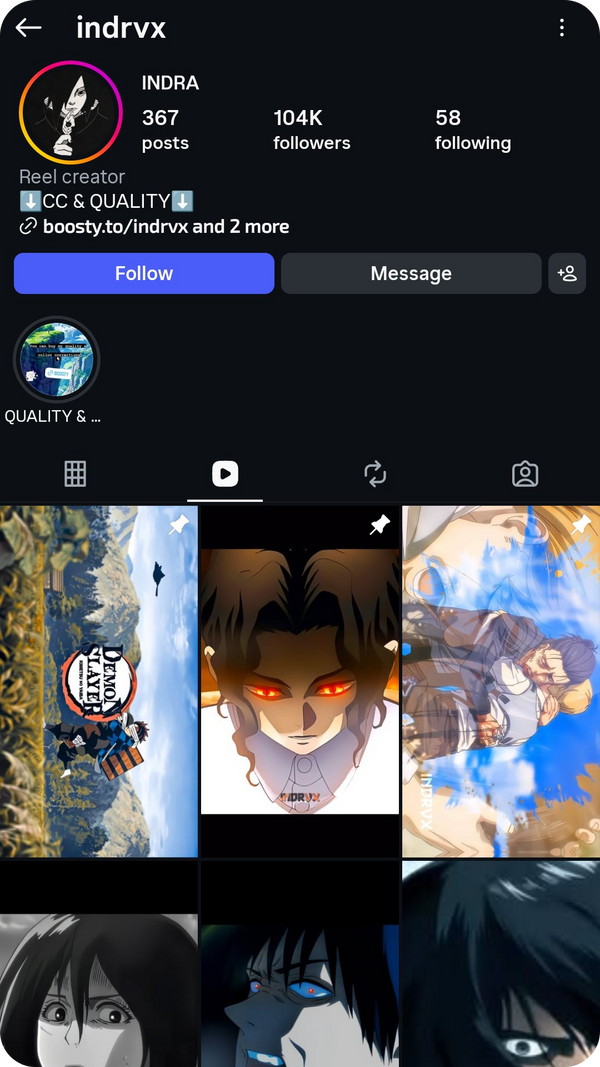Open the pinned reel with blue paint splash

[501, 680]
